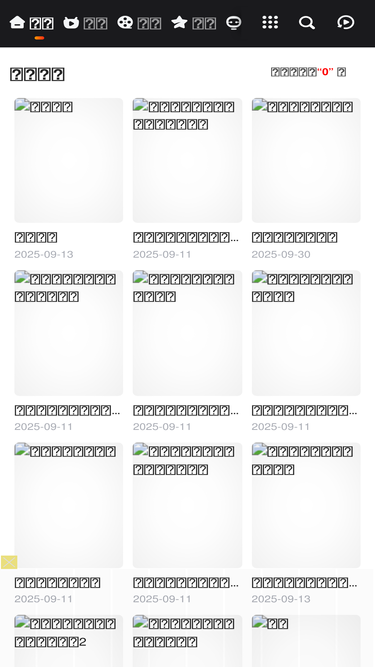
Task: Switch to the home tab with house icon
Action: (x=31, y=23)
